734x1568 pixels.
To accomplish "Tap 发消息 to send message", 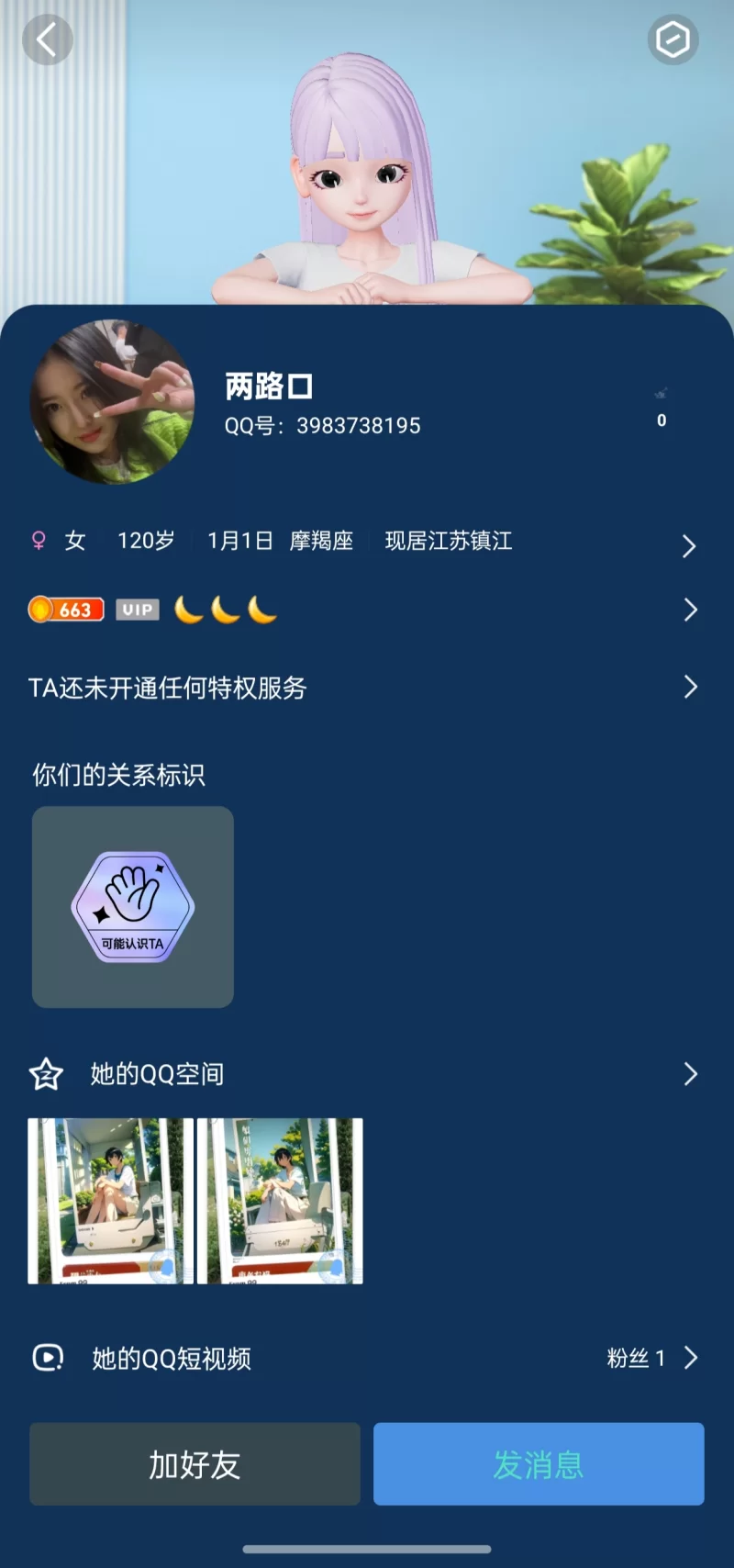I will (539, 1464).
